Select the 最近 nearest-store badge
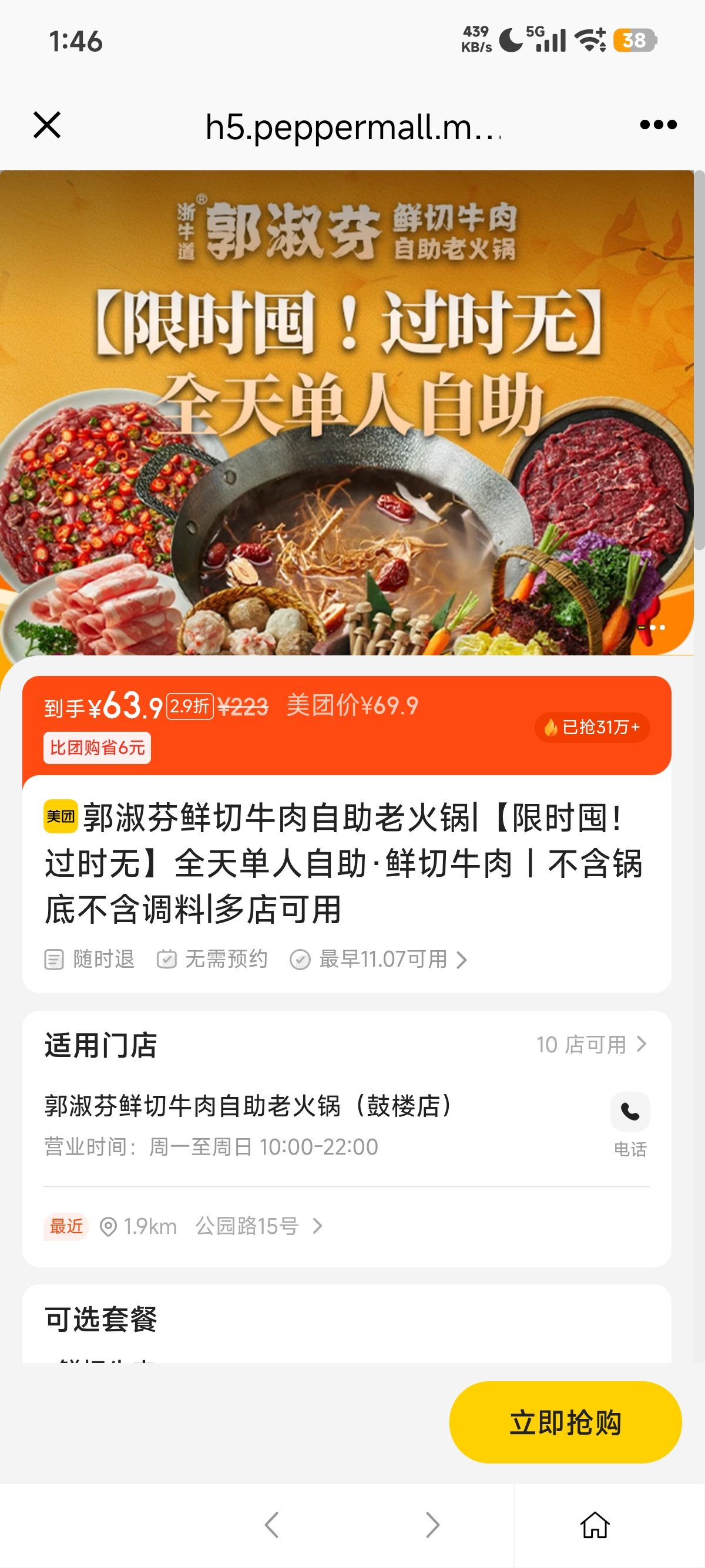705x1568 pixels. (x=67, y=1224)
